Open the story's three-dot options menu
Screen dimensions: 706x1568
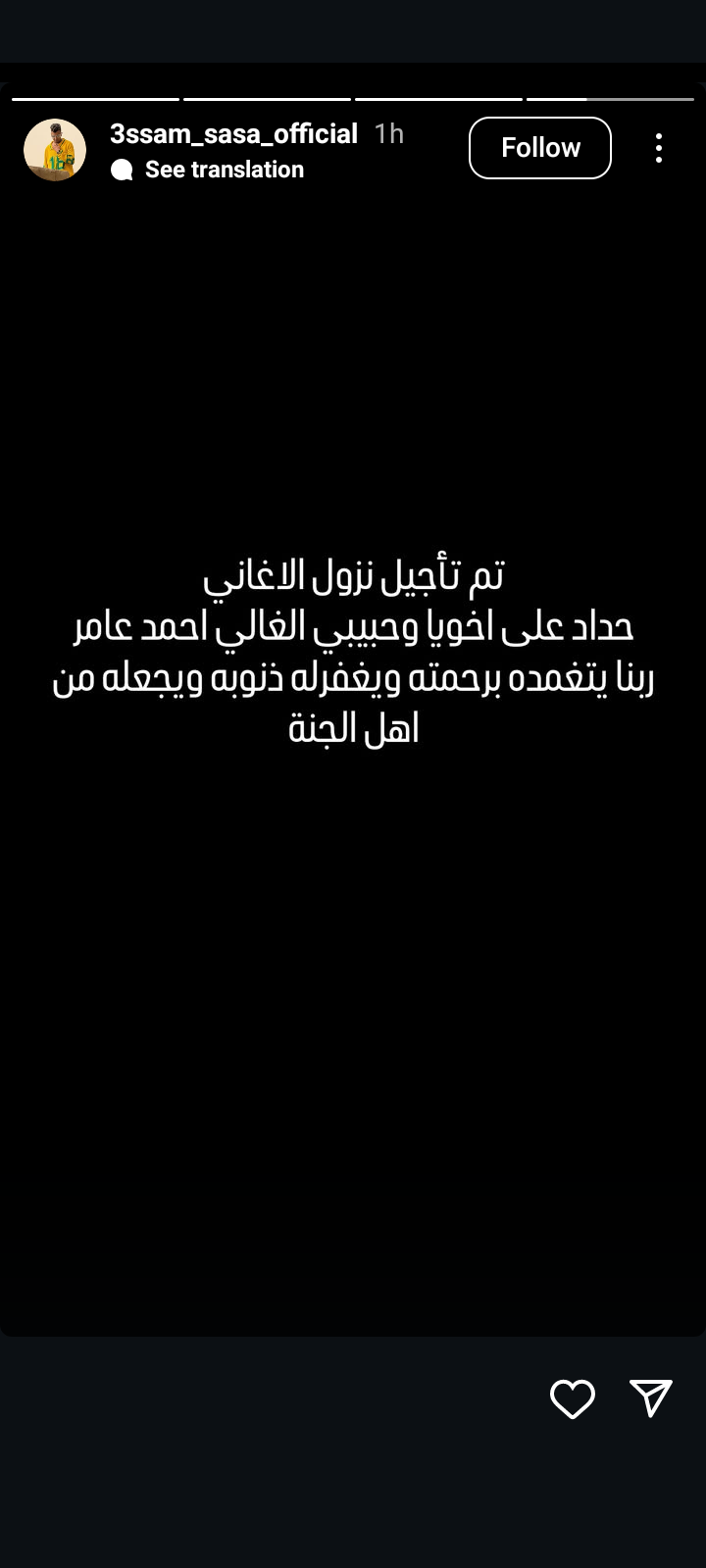click(659, 148)
